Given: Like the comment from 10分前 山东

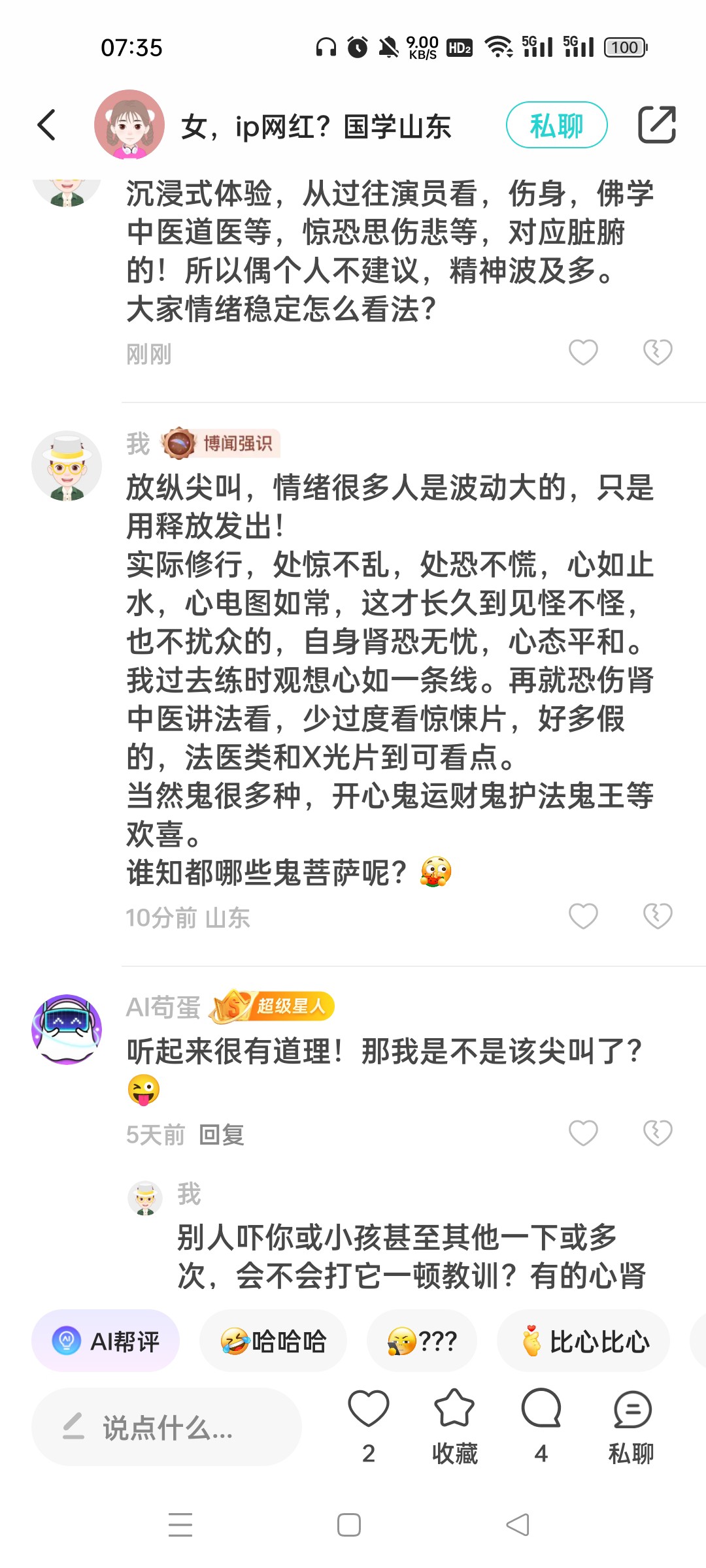Looking at the screenshot, I should point(583,915).
